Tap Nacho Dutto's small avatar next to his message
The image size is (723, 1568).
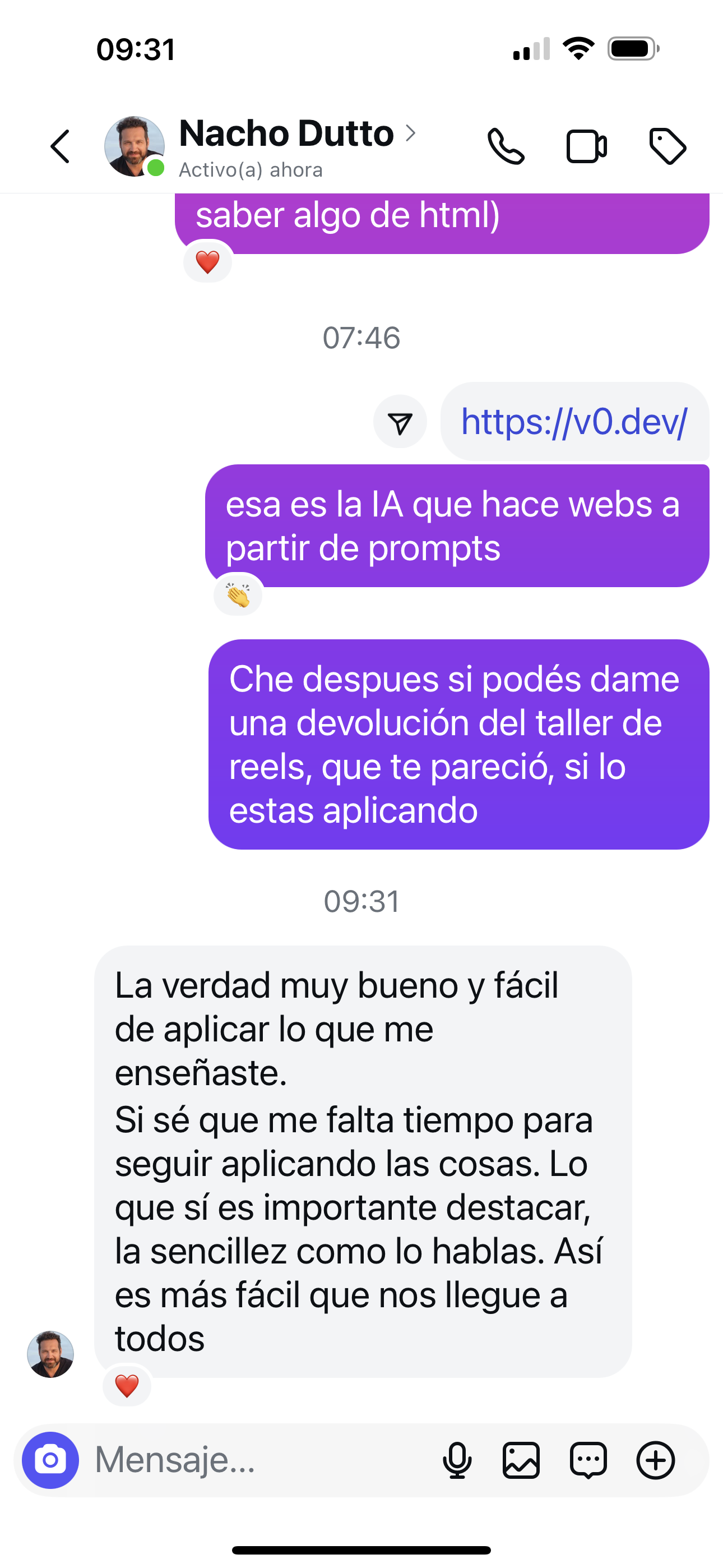pos(51,1354)
